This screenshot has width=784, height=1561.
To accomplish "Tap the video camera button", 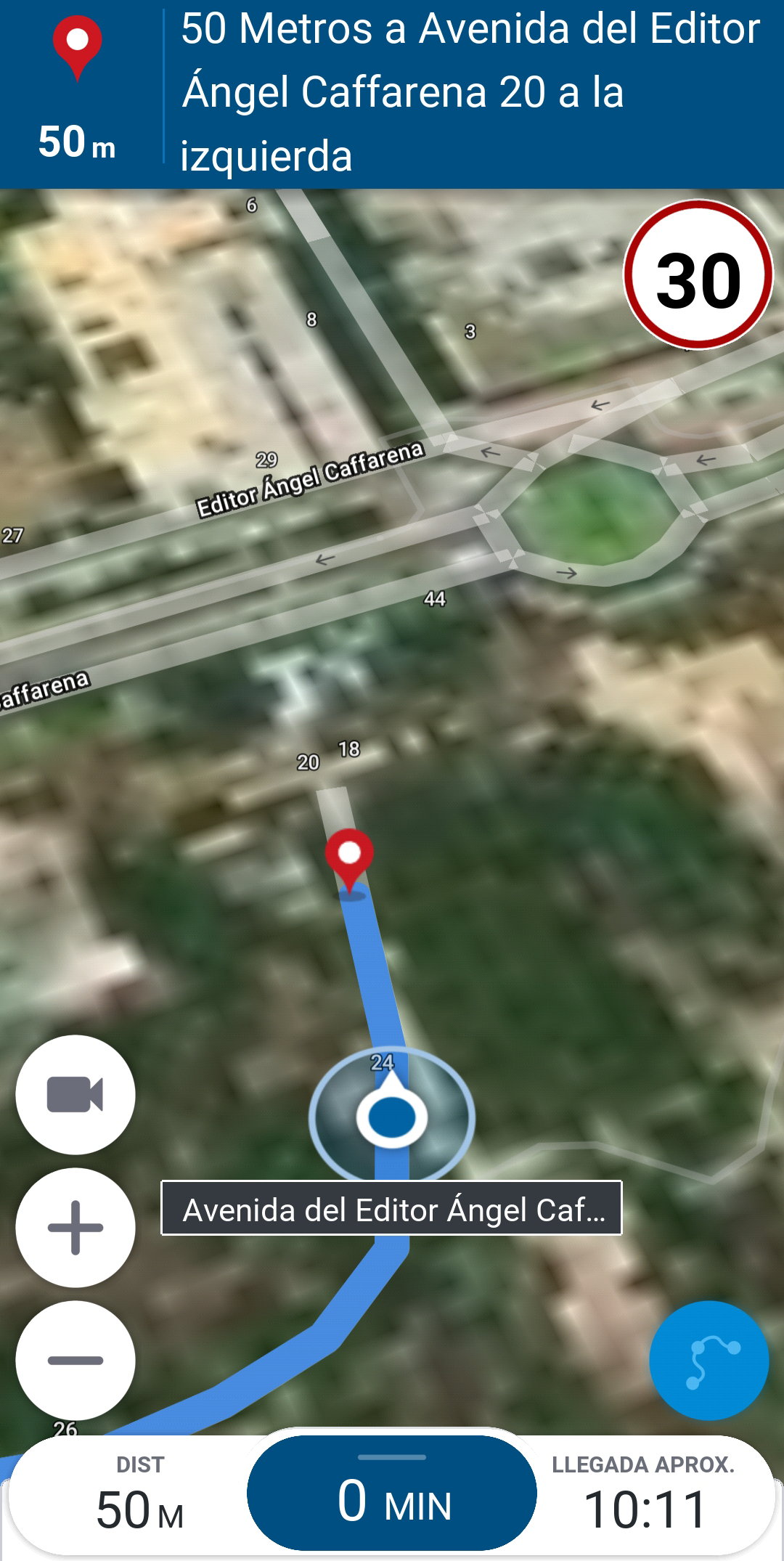I will [x=75, y=1095].
